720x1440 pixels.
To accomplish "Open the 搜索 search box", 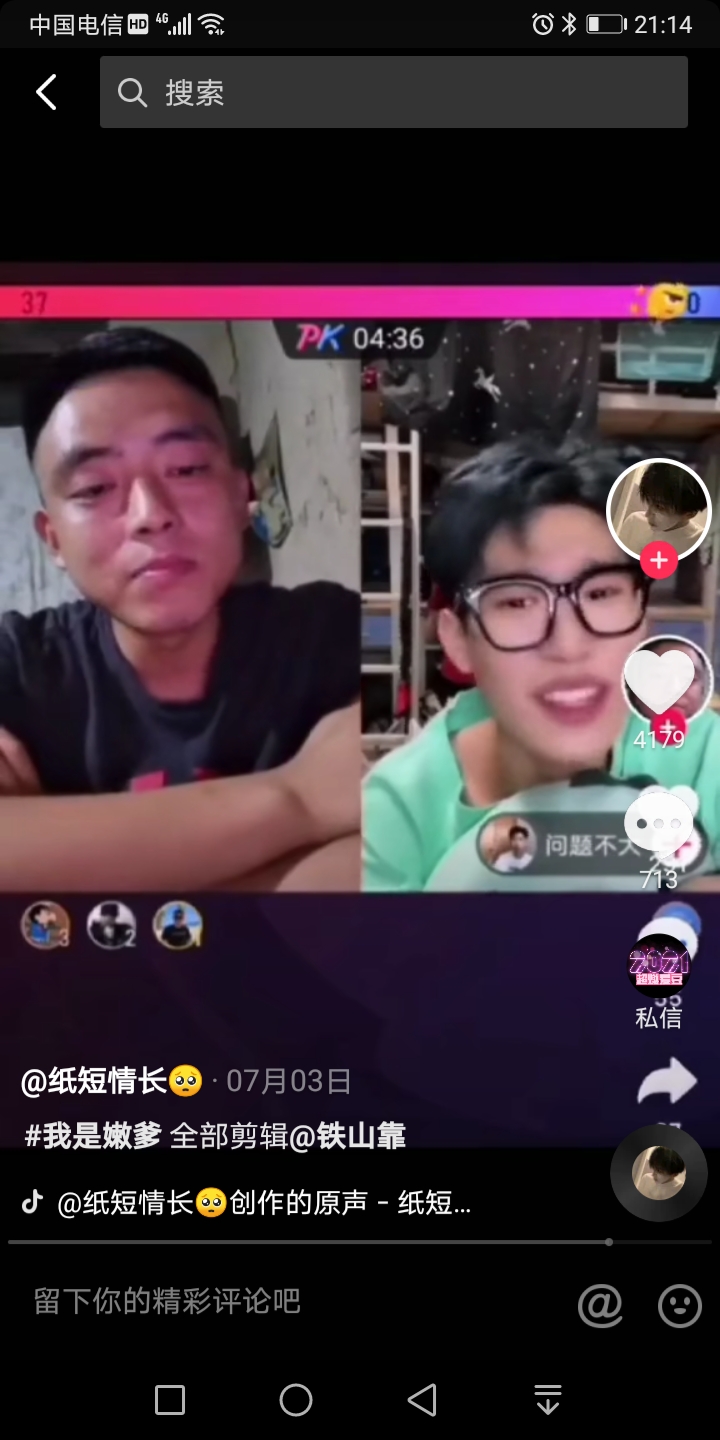I will click(x=393, y=92).
